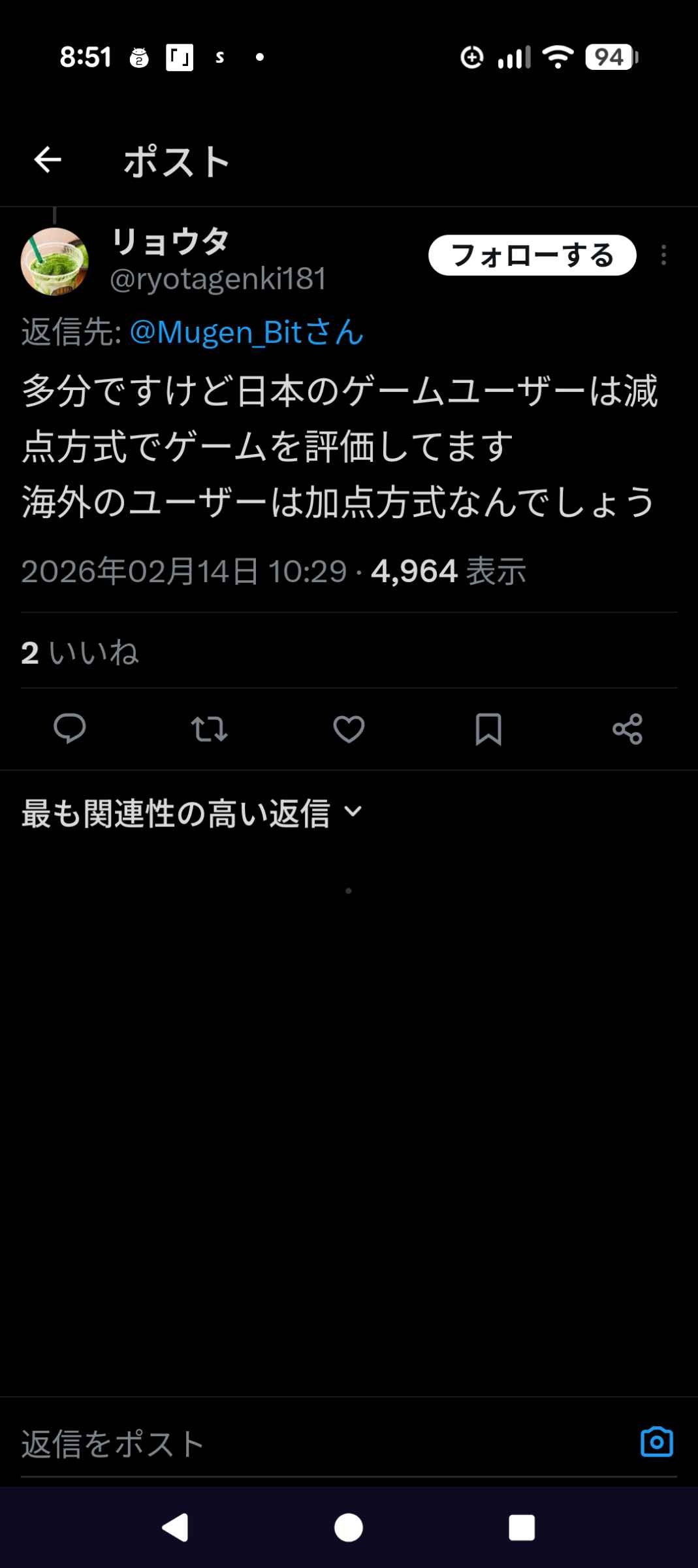The height and width of the screenshot is (1568, 698).
Task: Tap the 返信をポスト reply field
Action: [313, 1444]
